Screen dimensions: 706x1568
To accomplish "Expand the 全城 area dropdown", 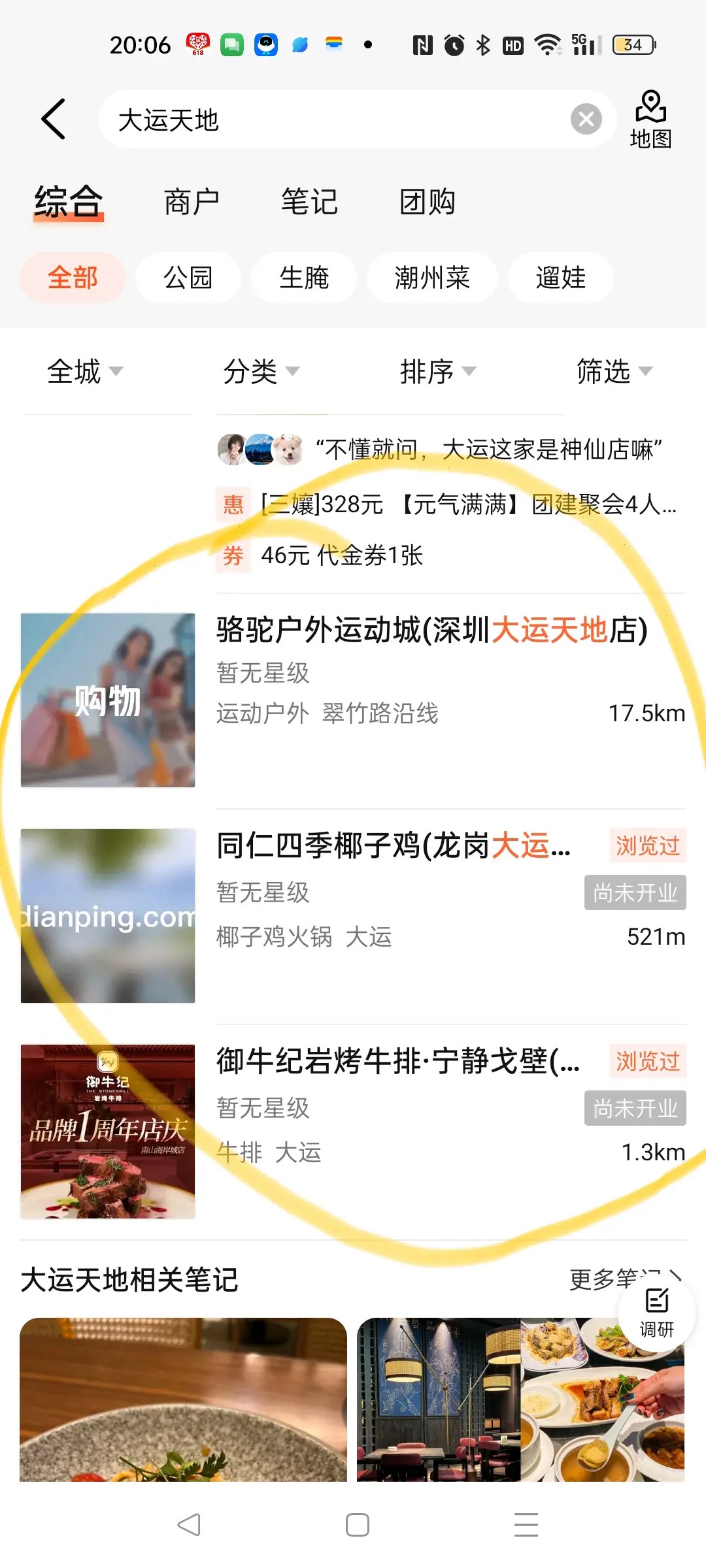I will pyautogui.click(x=85, y=371).
